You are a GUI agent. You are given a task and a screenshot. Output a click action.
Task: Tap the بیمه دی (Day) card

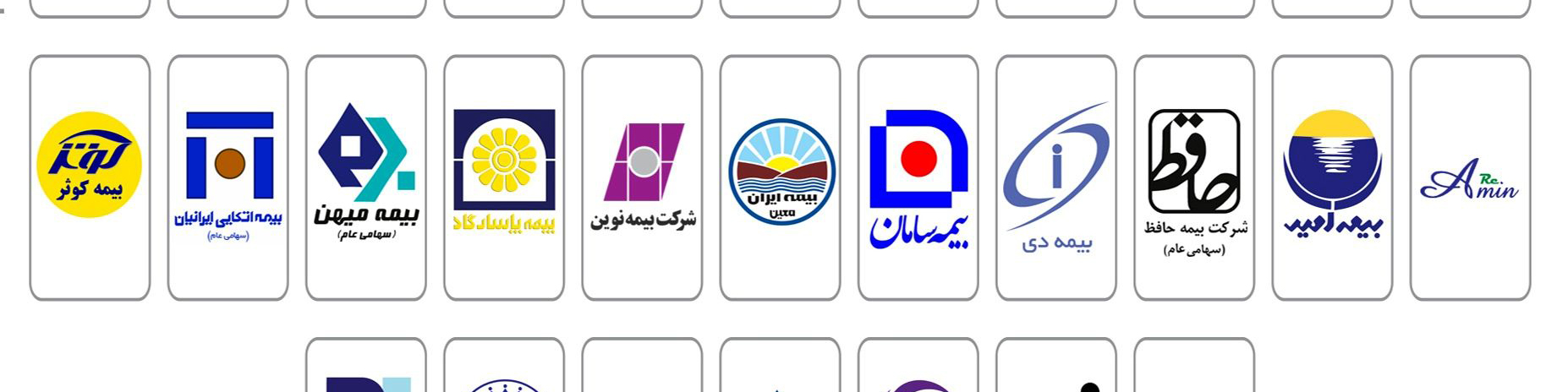(x=1055, y=177)
